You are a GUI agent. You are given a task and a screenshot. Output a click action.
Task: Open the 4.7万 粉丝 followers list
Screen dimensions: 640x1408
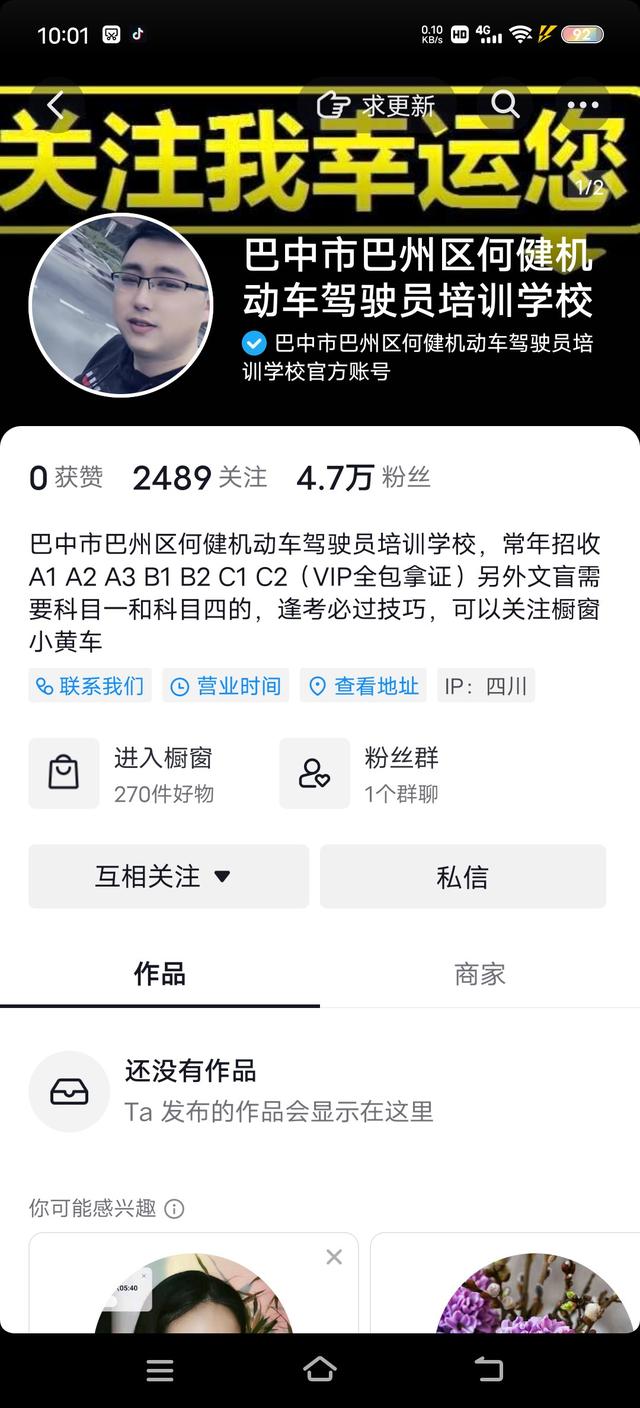tap(363, 478)
